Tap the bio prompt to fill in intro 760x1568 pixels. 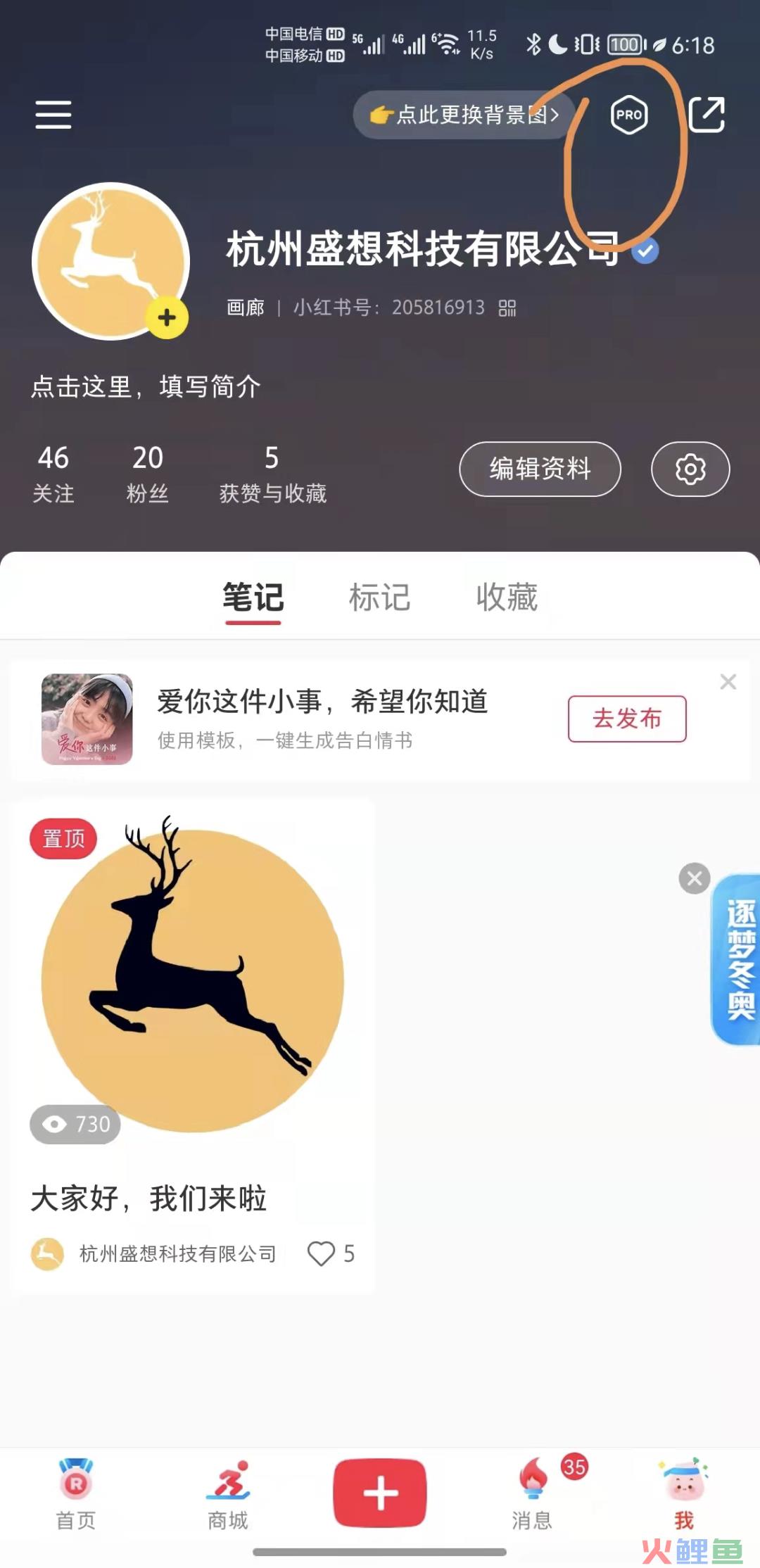click(x=146, y=387)
